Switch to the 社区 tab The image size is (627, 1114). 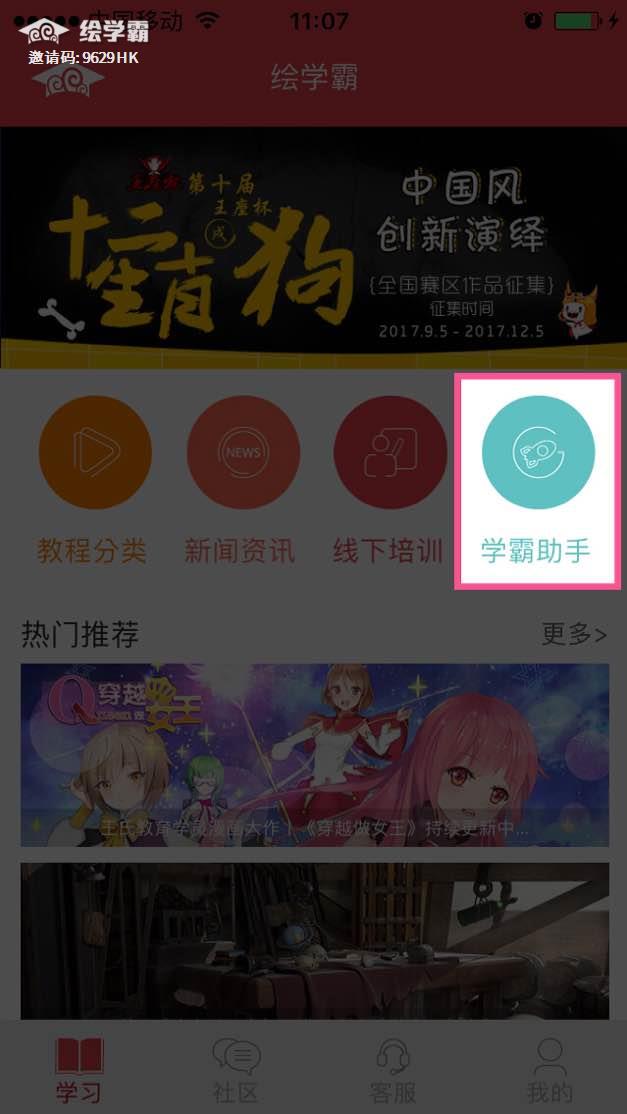pos(236,1069)
